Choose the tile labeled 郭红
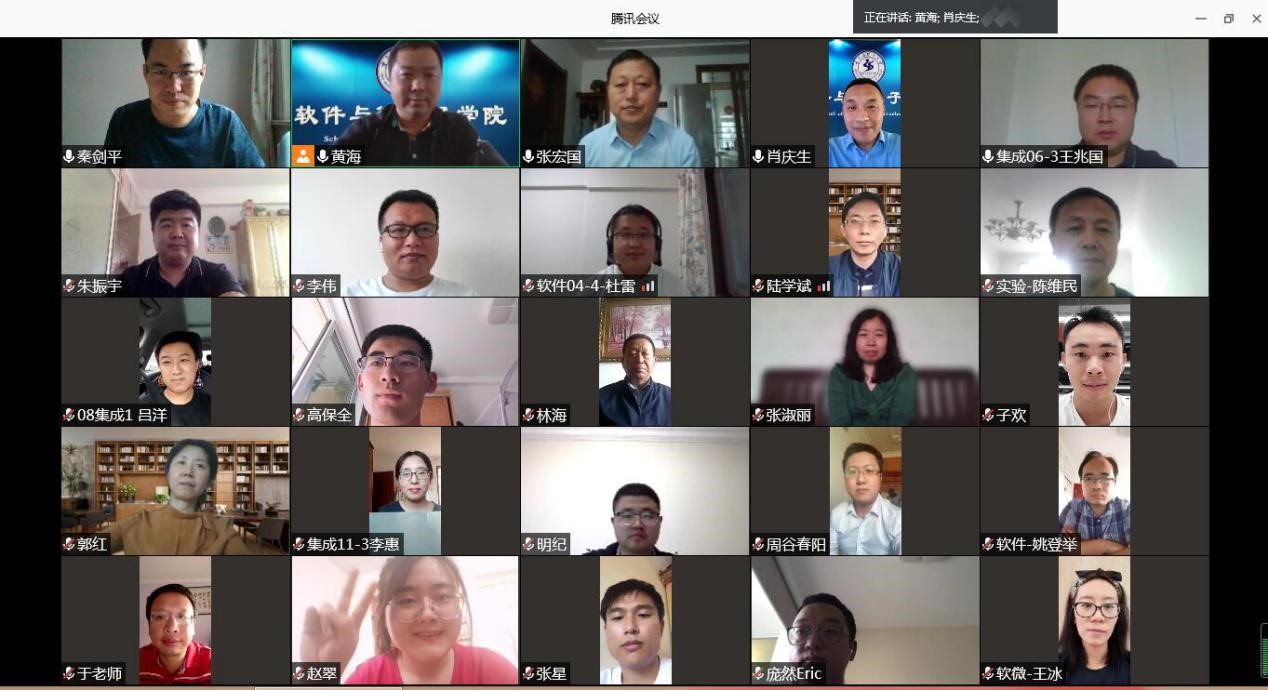The height and width of the screenshot is (690, 1268). point(175,490)
